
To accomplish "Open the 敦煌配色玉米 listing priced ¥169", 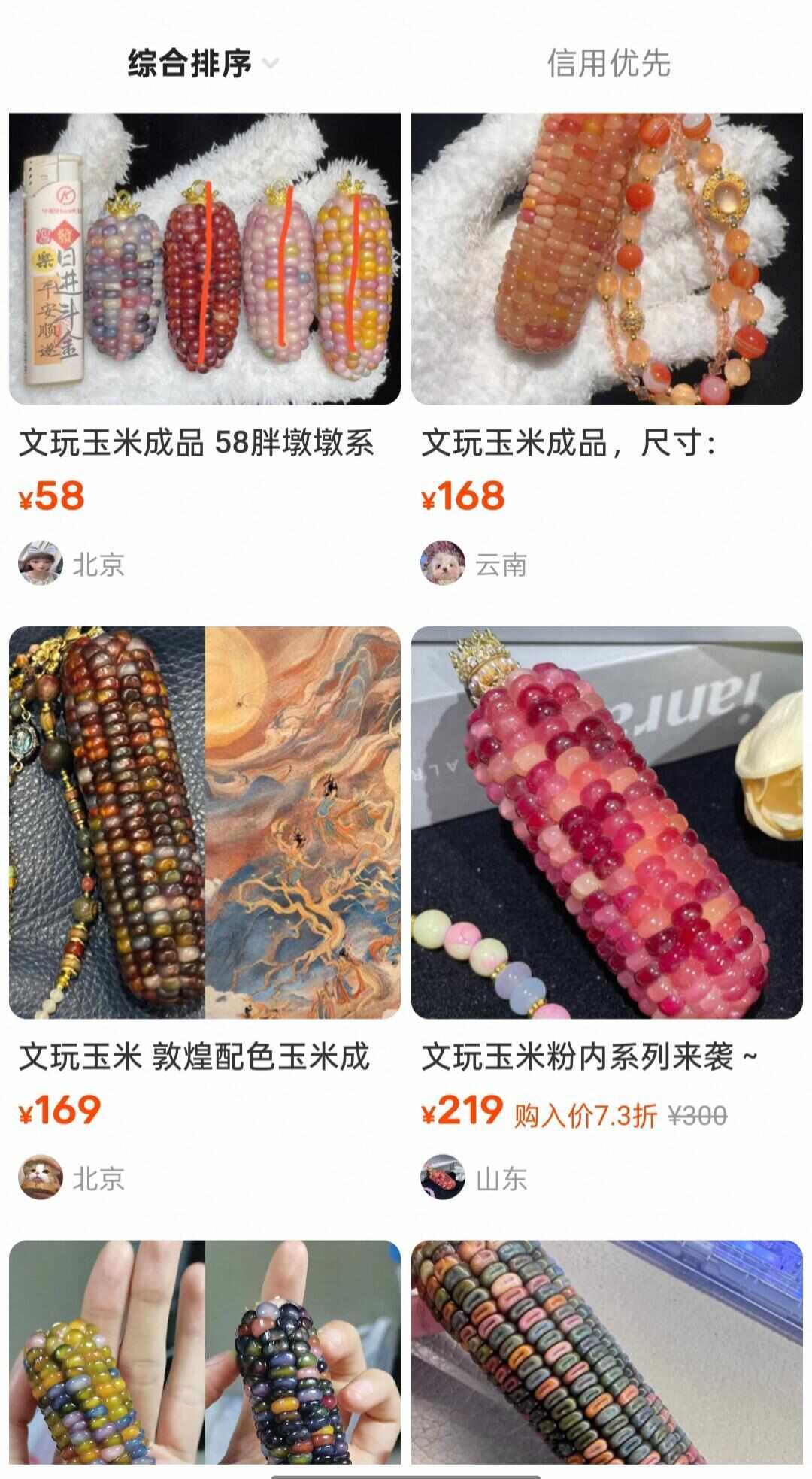I will [x=205, y=822].
